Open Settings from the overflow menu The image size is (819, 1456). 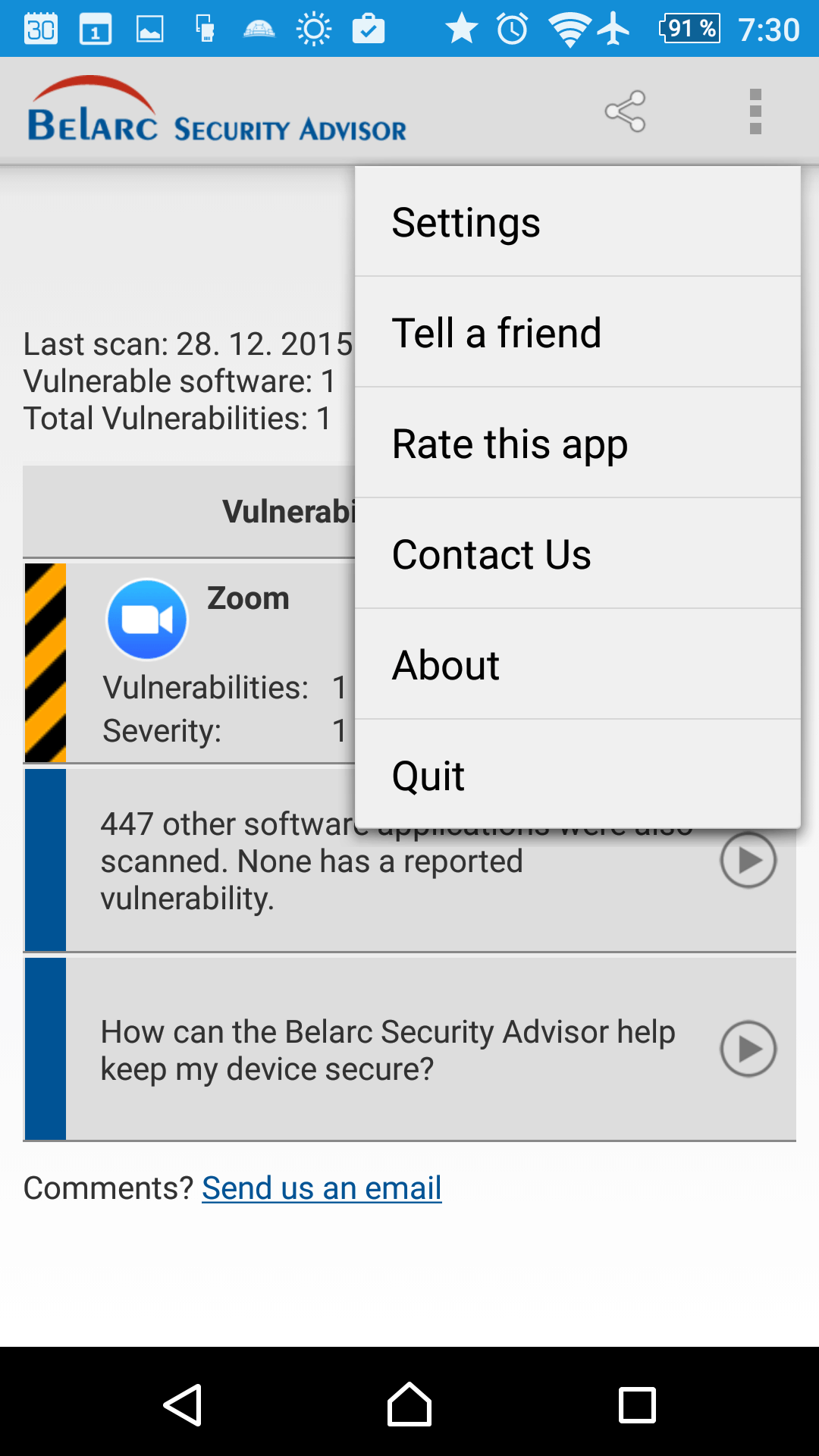578,221
